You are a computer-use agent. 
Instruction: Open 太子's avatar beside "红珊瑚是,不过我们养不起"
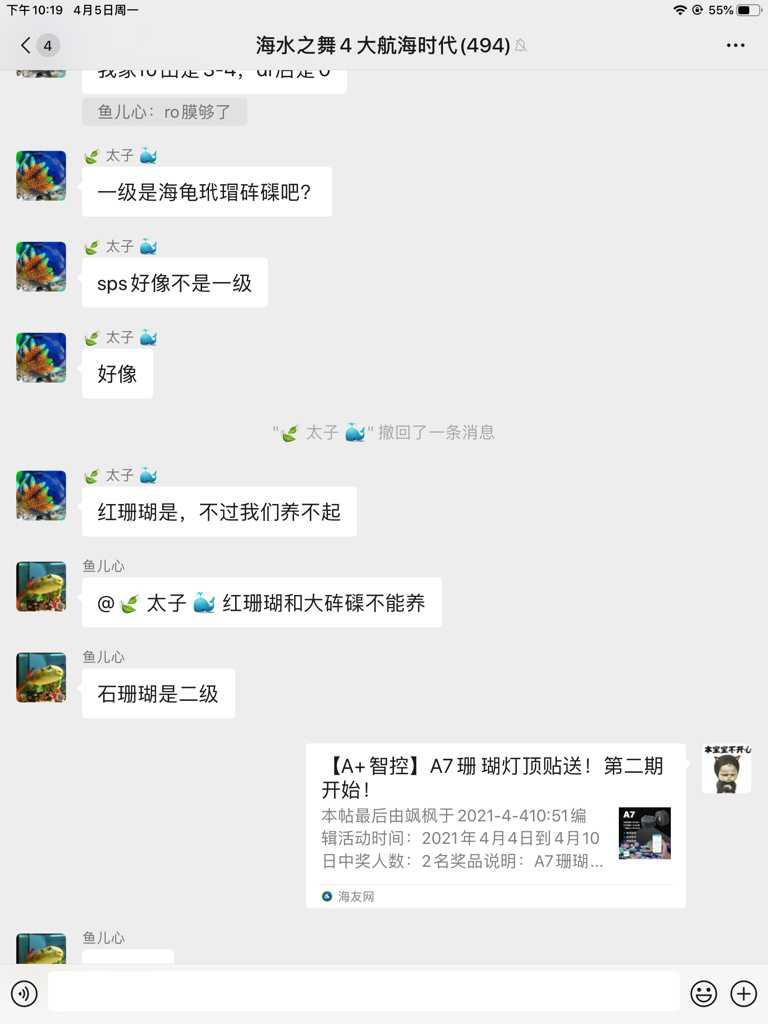coord(41,495)
